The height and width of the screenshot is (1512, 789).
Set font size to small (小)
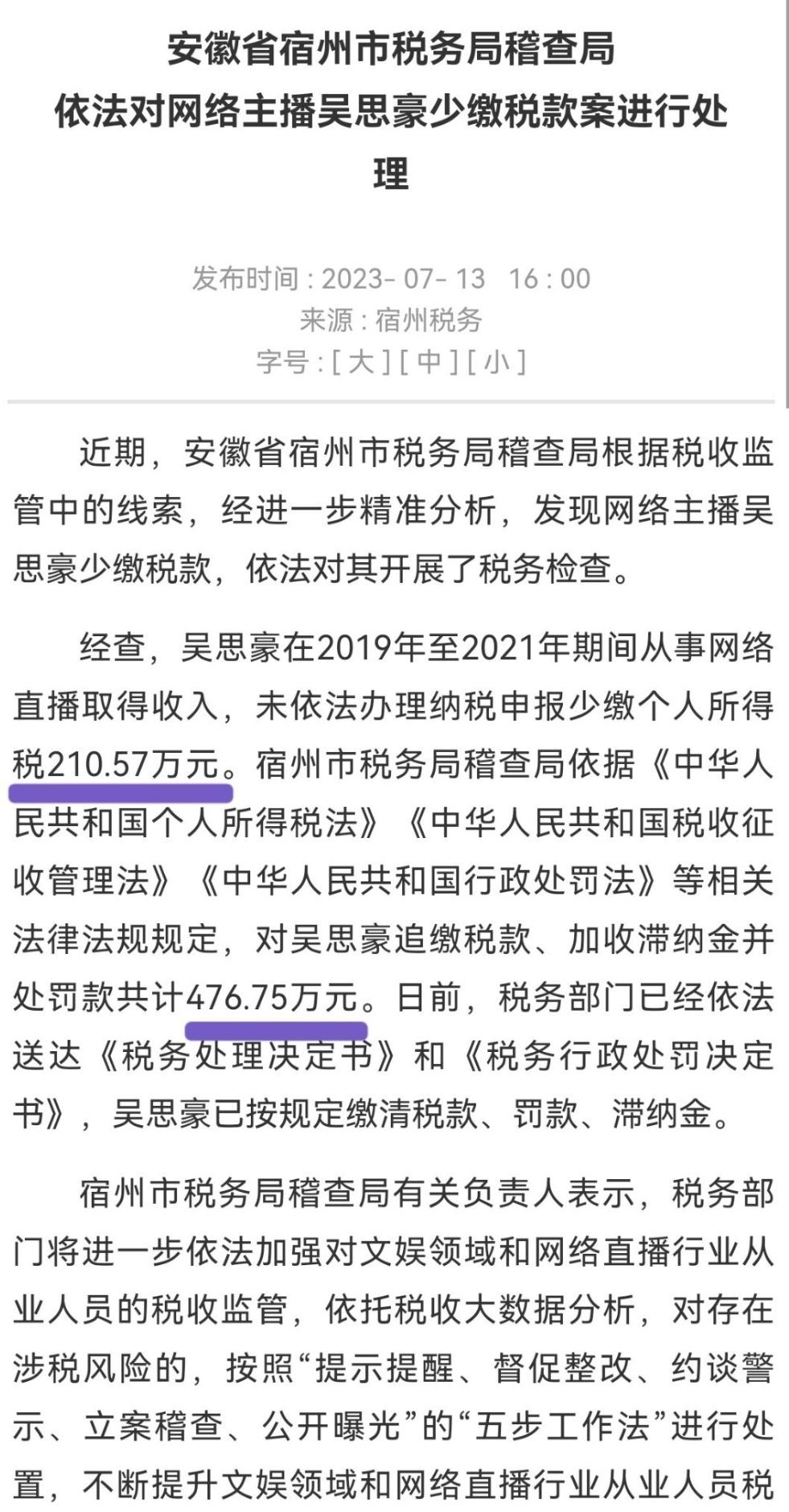coord(496,363)
